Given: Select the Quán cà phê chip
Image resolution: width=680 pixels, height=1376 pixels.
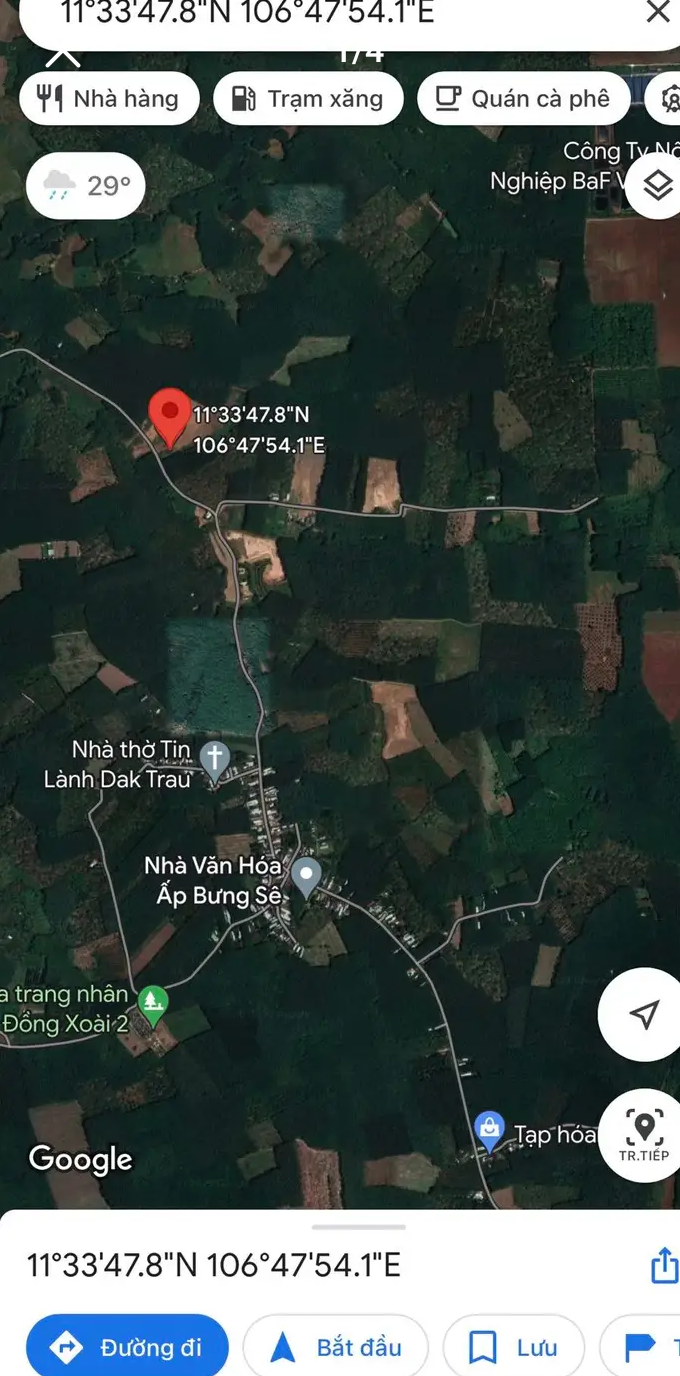Looking at the screenshot, I should (523, 99).
